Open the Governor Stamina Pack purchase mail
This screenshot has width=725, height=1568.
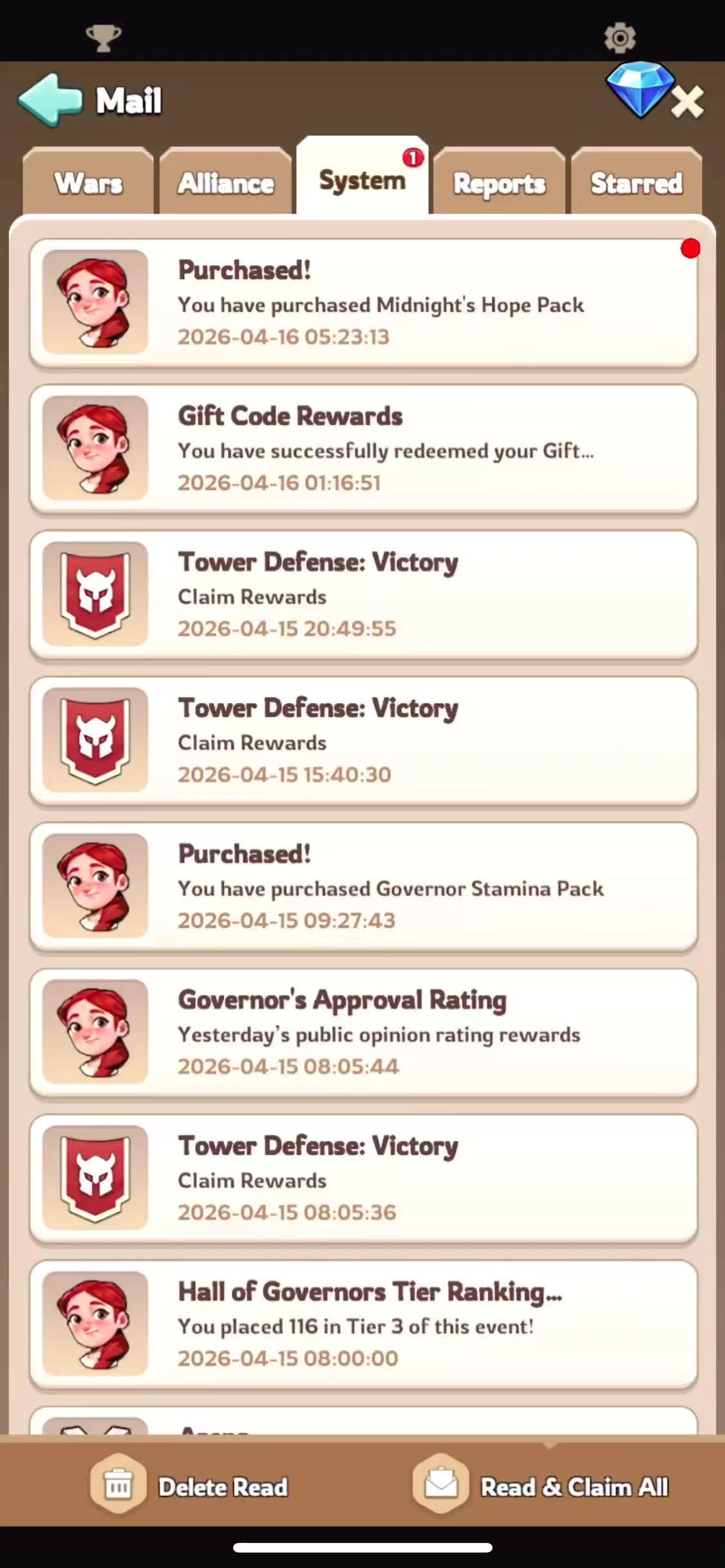click(363, 887)
